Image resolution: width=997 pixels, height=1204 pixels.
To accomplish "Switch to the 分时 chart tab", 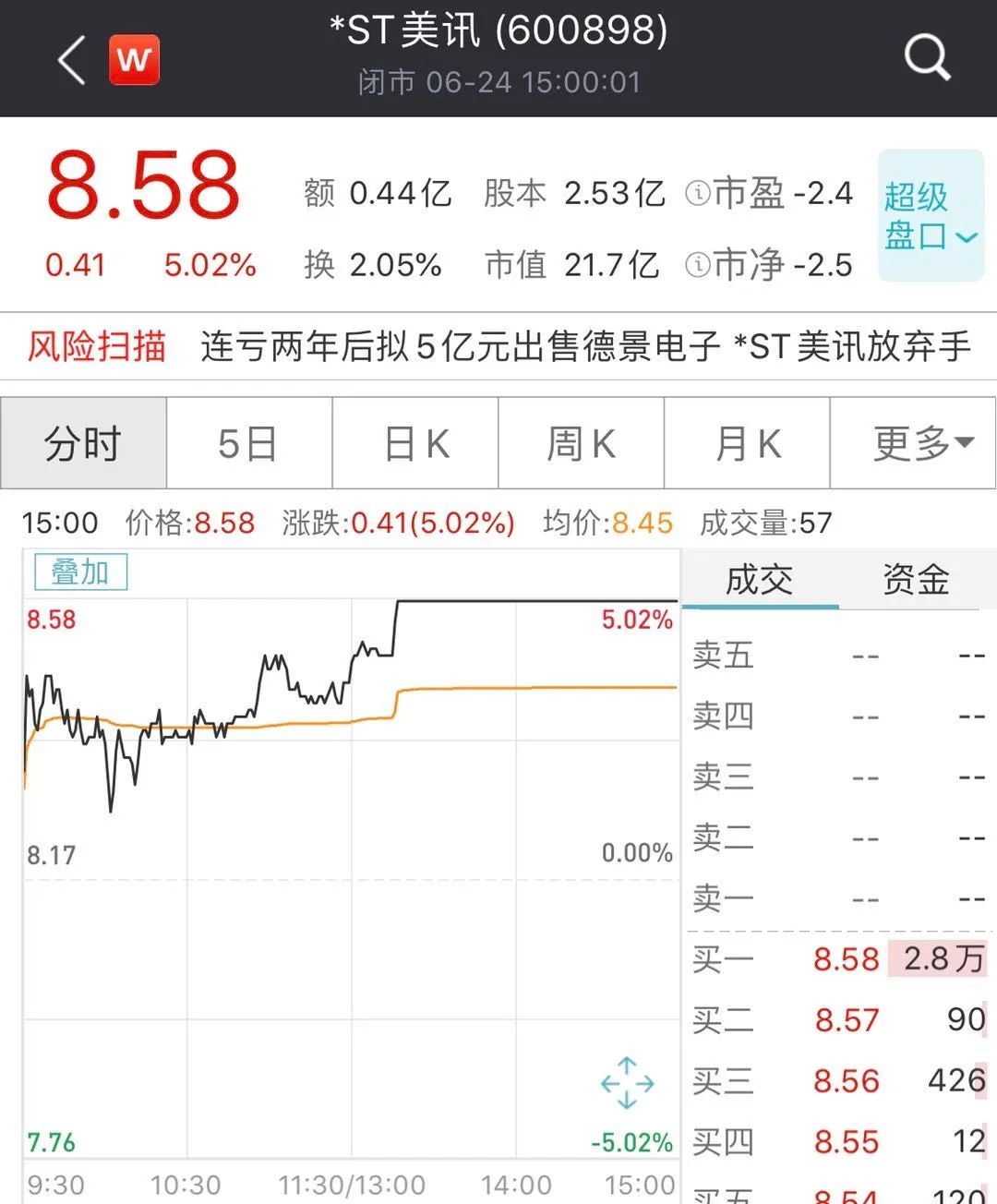I will 83,443.
